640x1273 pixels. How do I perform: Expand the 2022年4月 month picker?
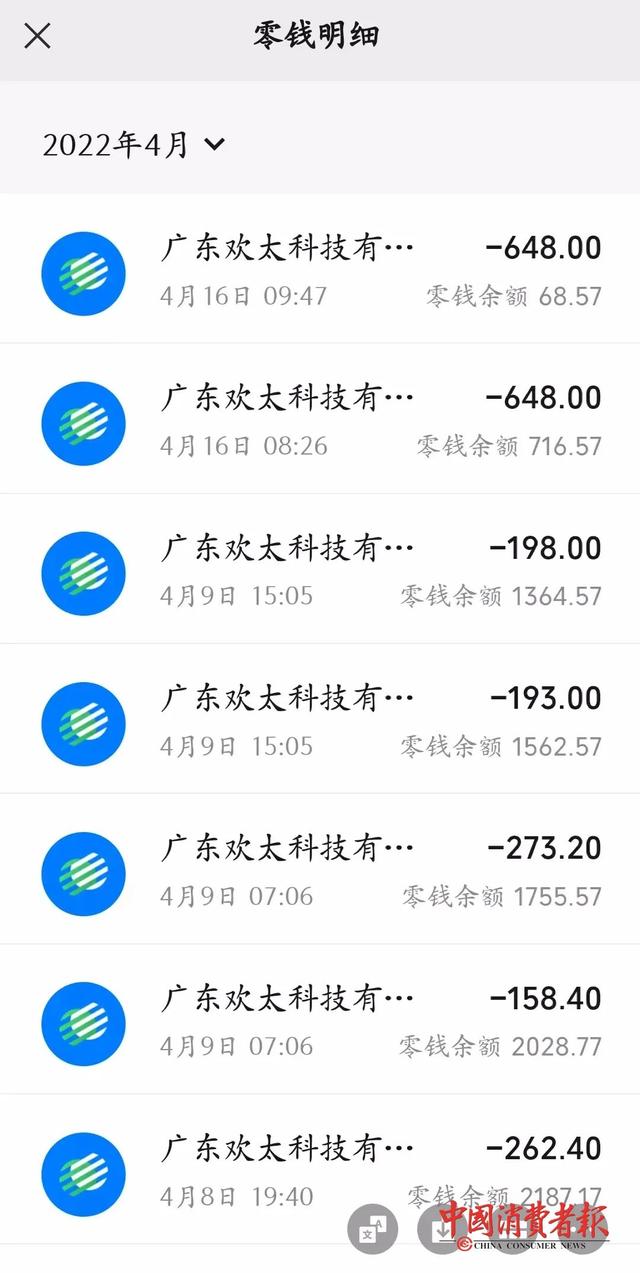134,145
